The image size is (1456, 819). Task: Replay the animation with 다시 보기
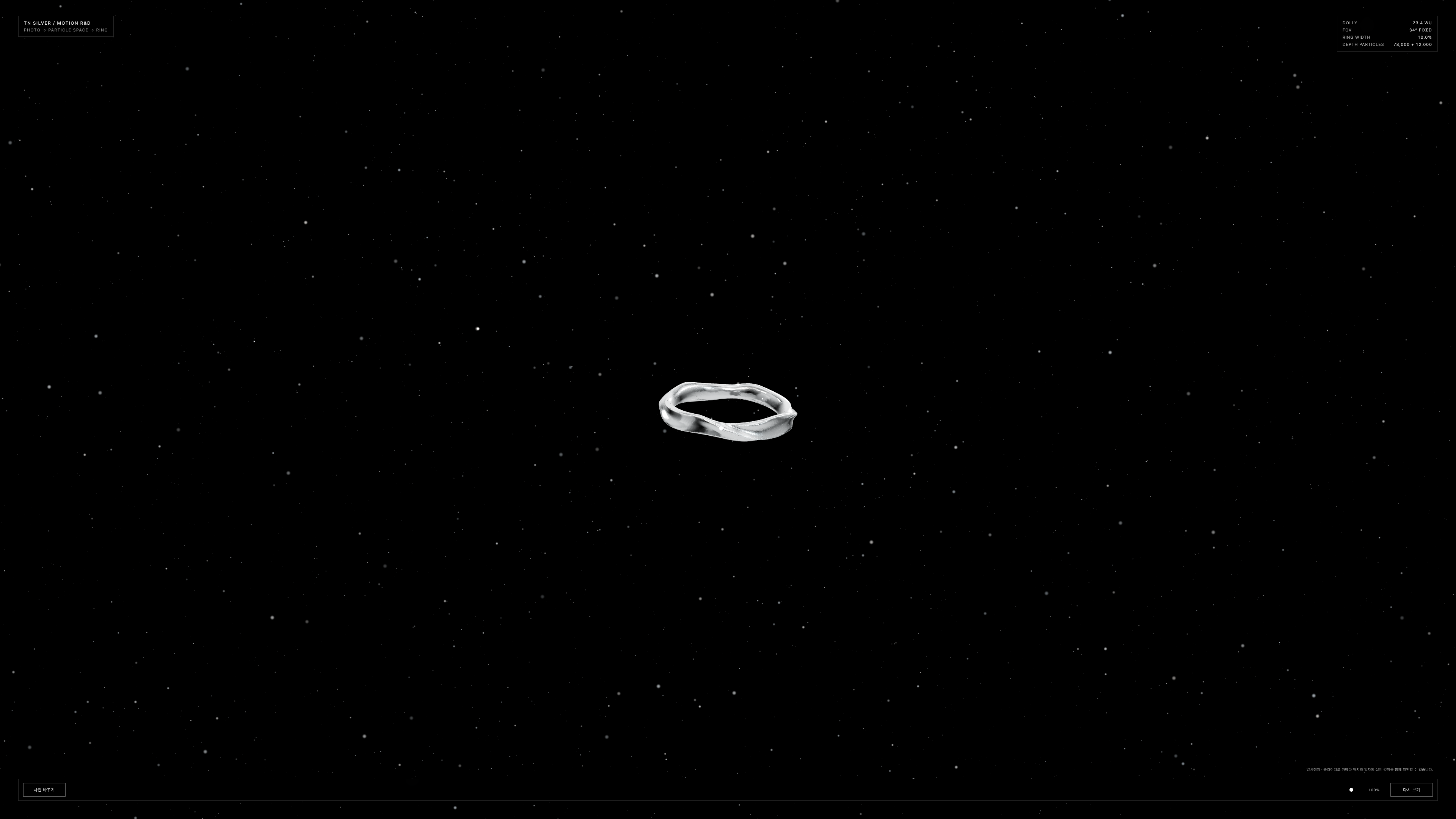(x=1411, y=789)
